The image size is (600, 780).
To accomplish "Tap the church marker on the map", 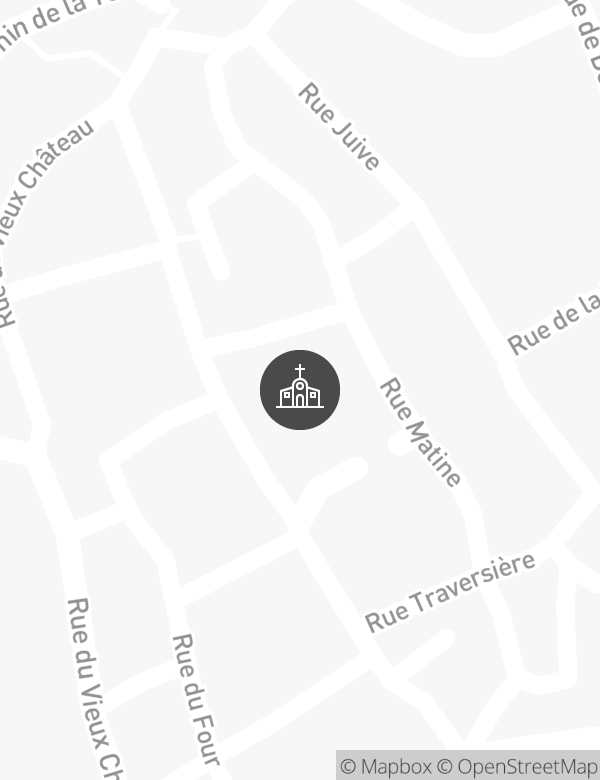I will [x=300, y=390].
